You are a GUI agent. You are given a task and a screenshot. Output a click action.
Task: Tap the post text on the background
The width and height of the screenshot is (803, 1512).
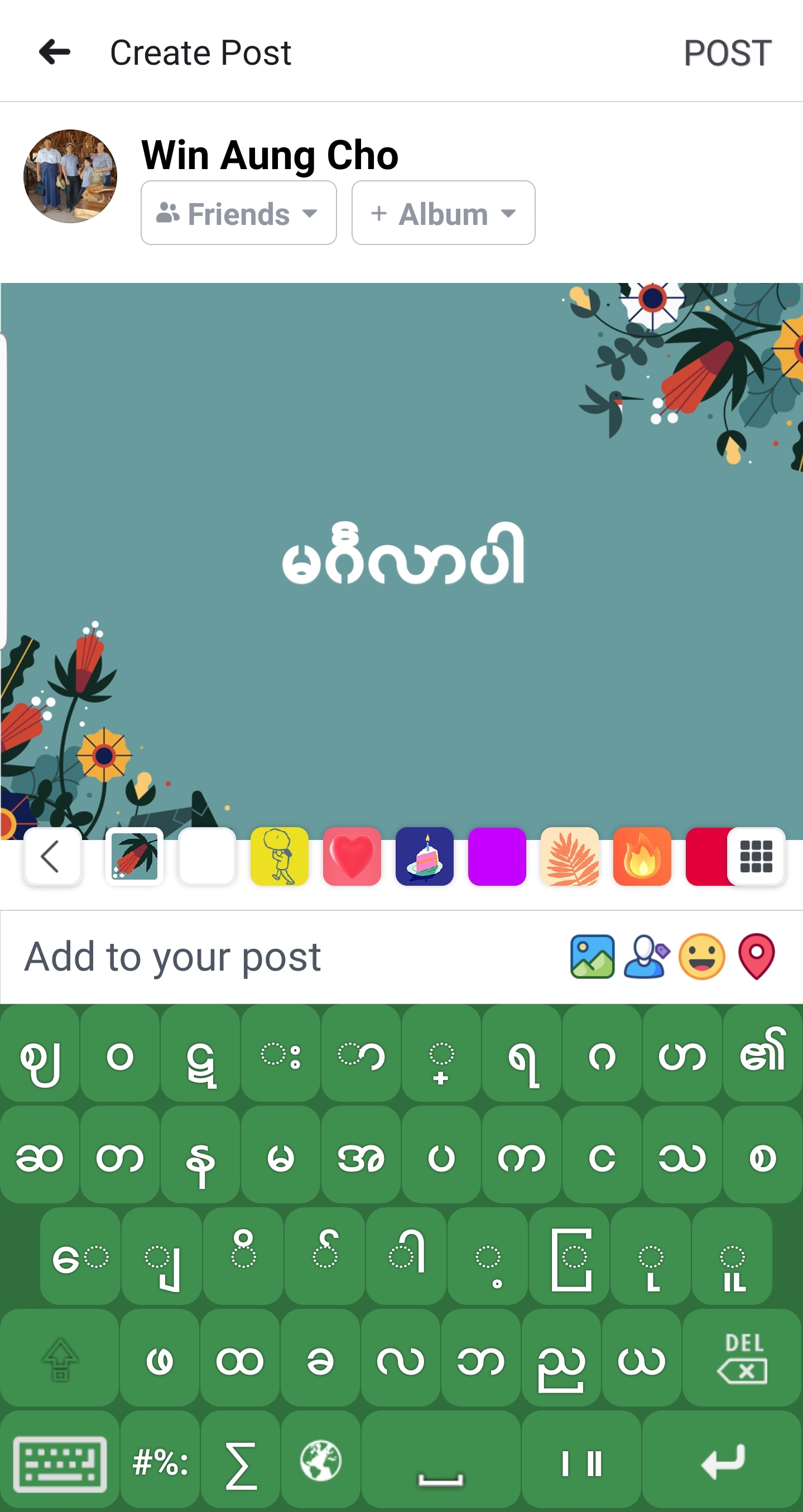(403, 555)
